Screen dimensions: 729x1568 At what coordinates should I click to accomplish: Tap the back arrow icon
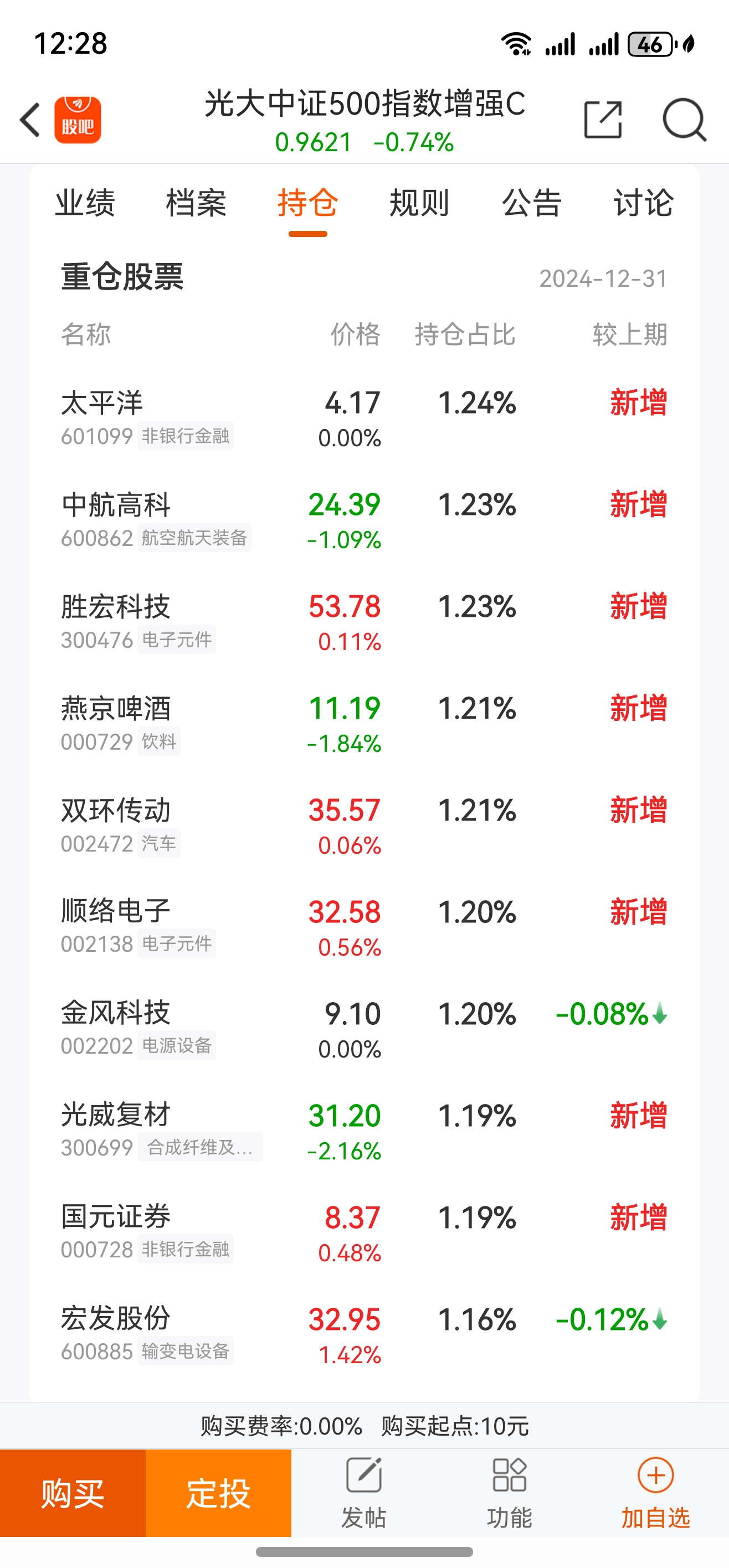coord(29,120)
